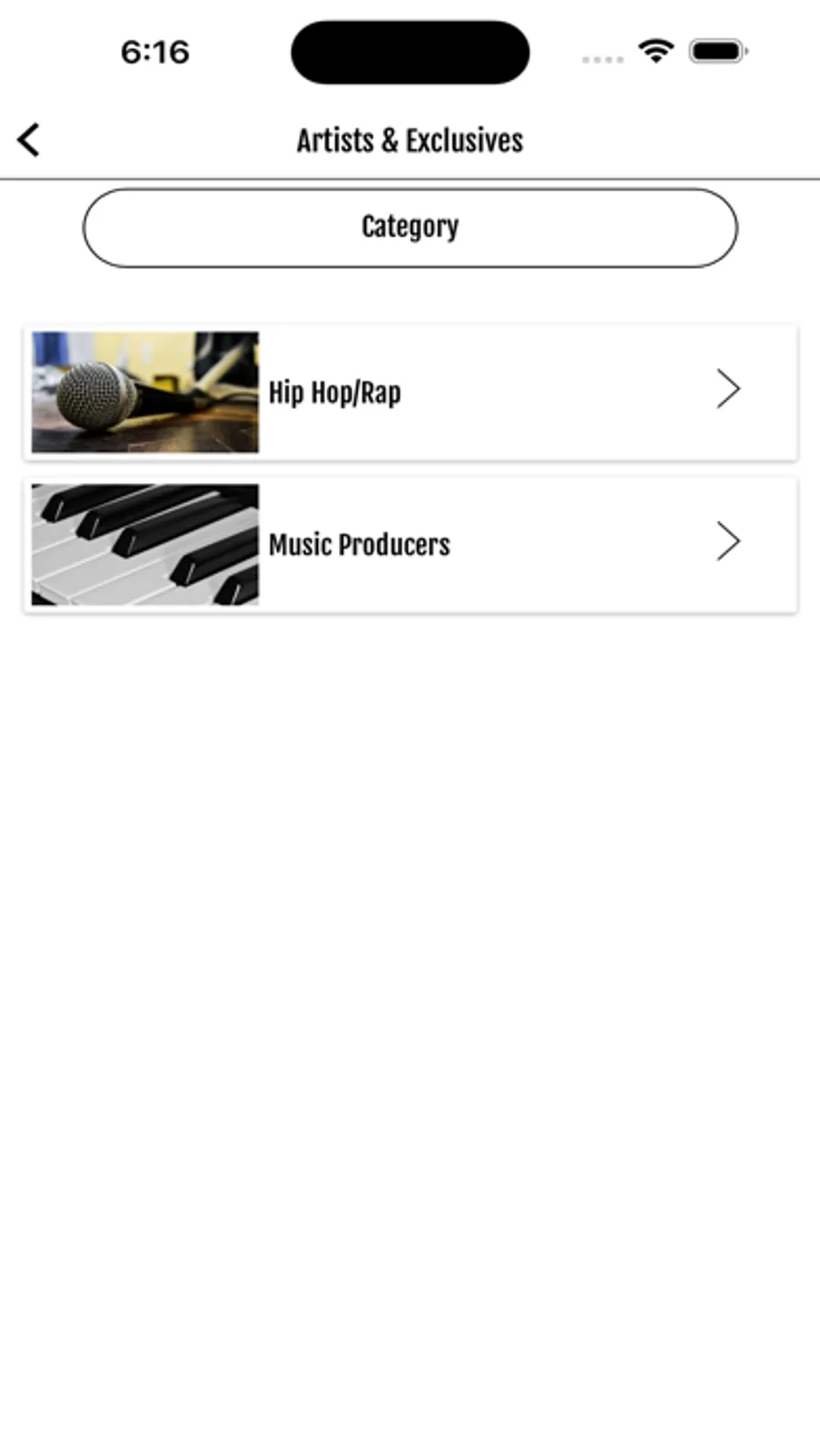This screenshot has height=1456, width=820.
Task: Tap the Artists & Exclusives title
Action: click(x=410, y=139)
